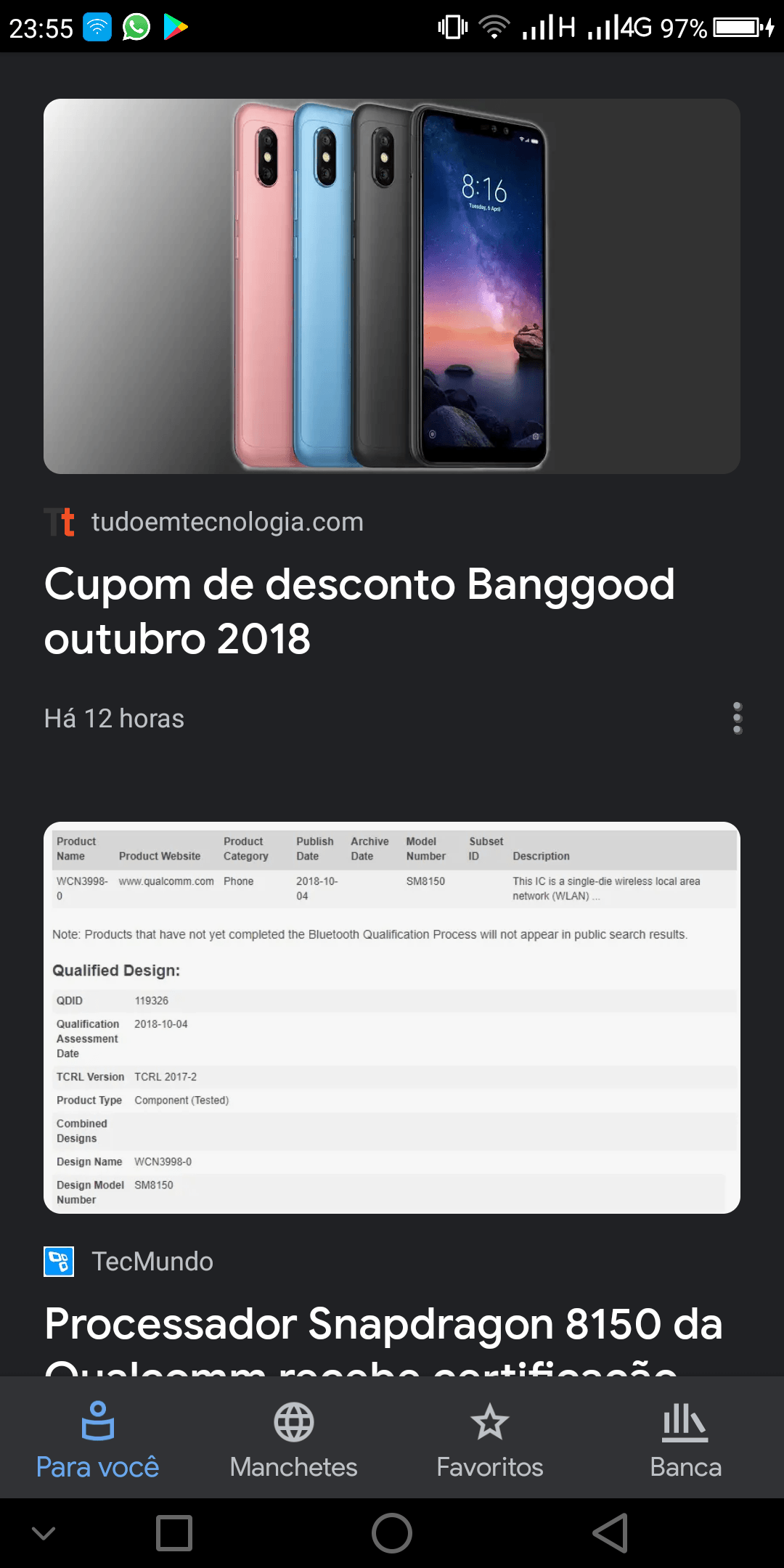The height and width of the screenshot is (1568, 784).
Task: Hide the navigation bar with the chevron
Action: coord(44,1533)
